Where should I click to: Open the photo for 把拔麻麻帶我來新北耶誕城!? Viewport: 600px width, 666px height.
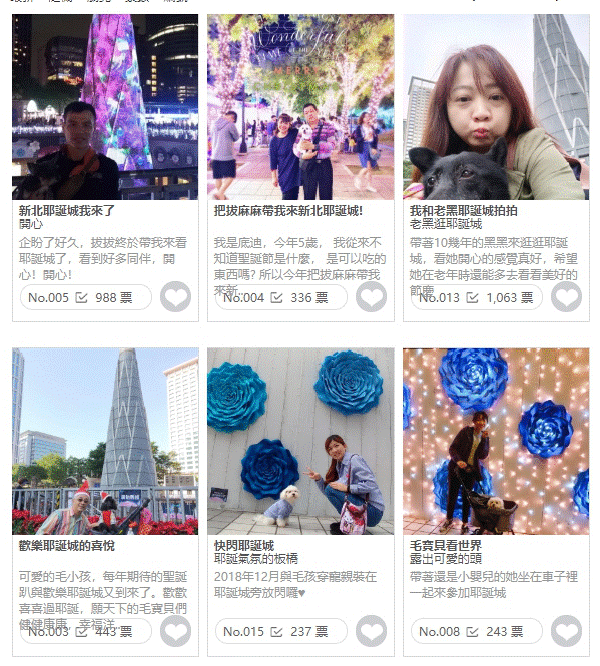click(301, 107)
